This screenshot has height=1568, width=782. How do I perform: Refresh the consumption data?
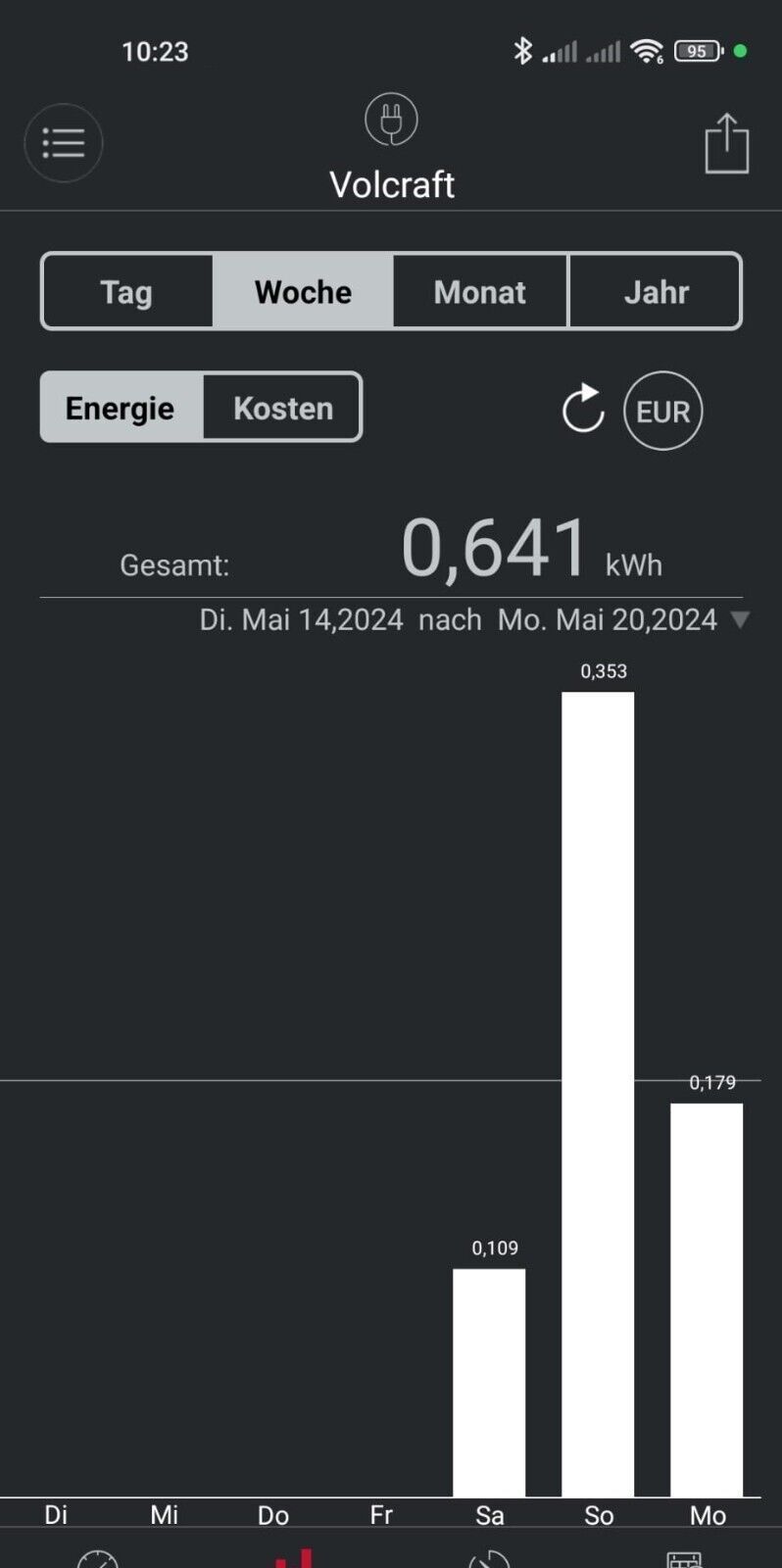(x=583, y=410)
